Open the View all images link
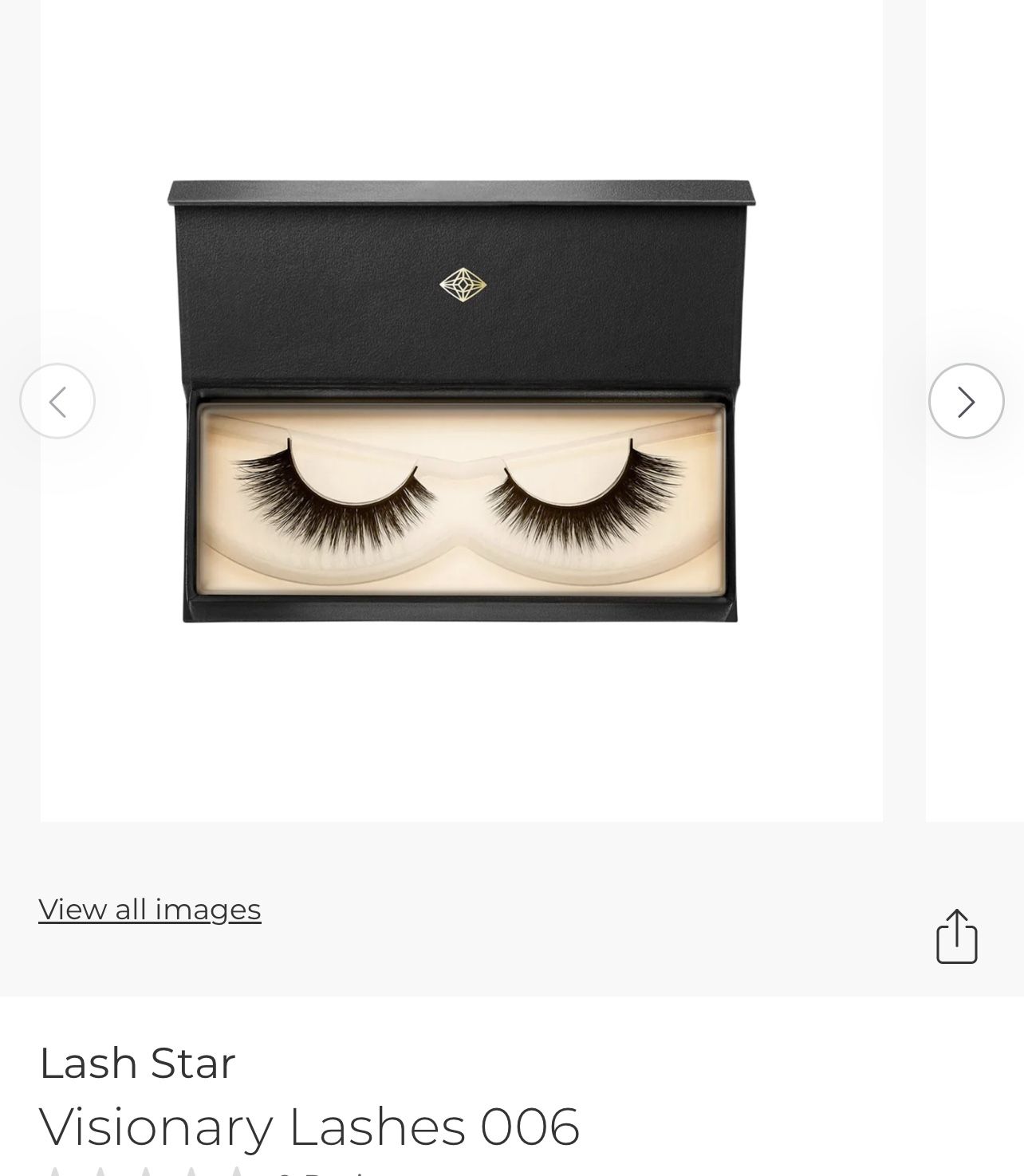The height and width of the screenshot is (1176, 1024). (x=150, y=909)
